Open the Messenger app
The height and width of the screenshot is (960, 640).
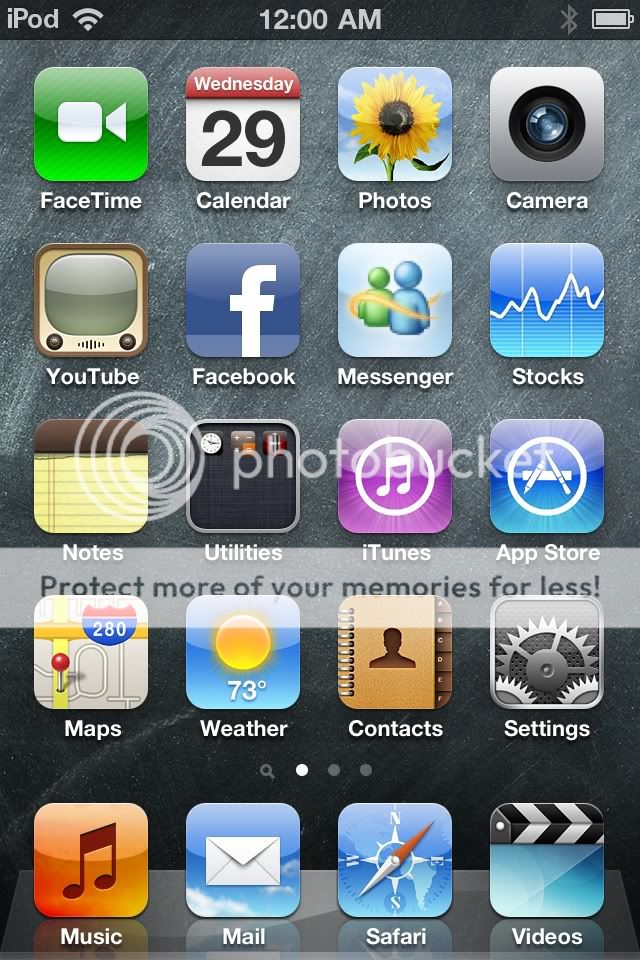pyautogui.click(x=395, y=300)
